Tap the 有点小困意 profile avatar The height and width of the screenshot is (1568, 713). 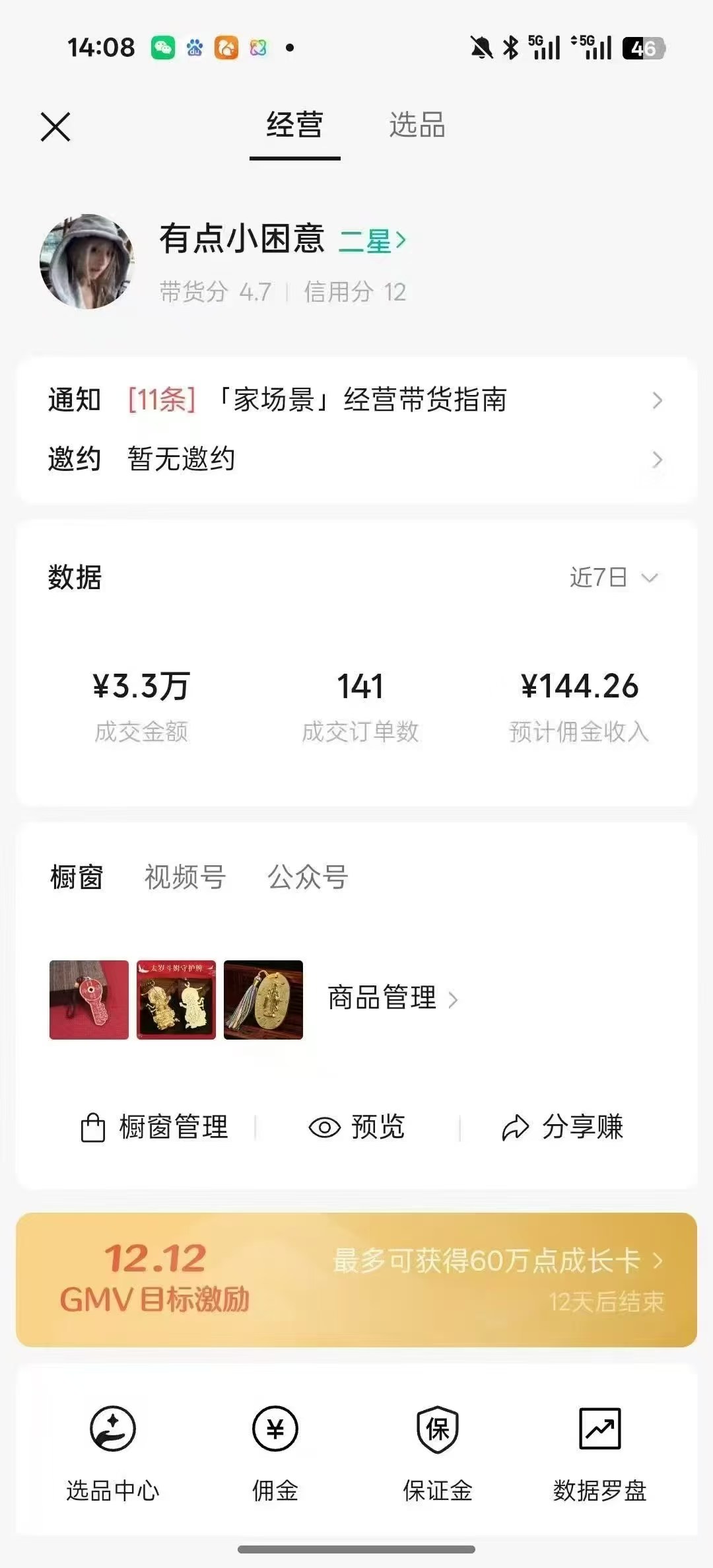coord(86,261)
